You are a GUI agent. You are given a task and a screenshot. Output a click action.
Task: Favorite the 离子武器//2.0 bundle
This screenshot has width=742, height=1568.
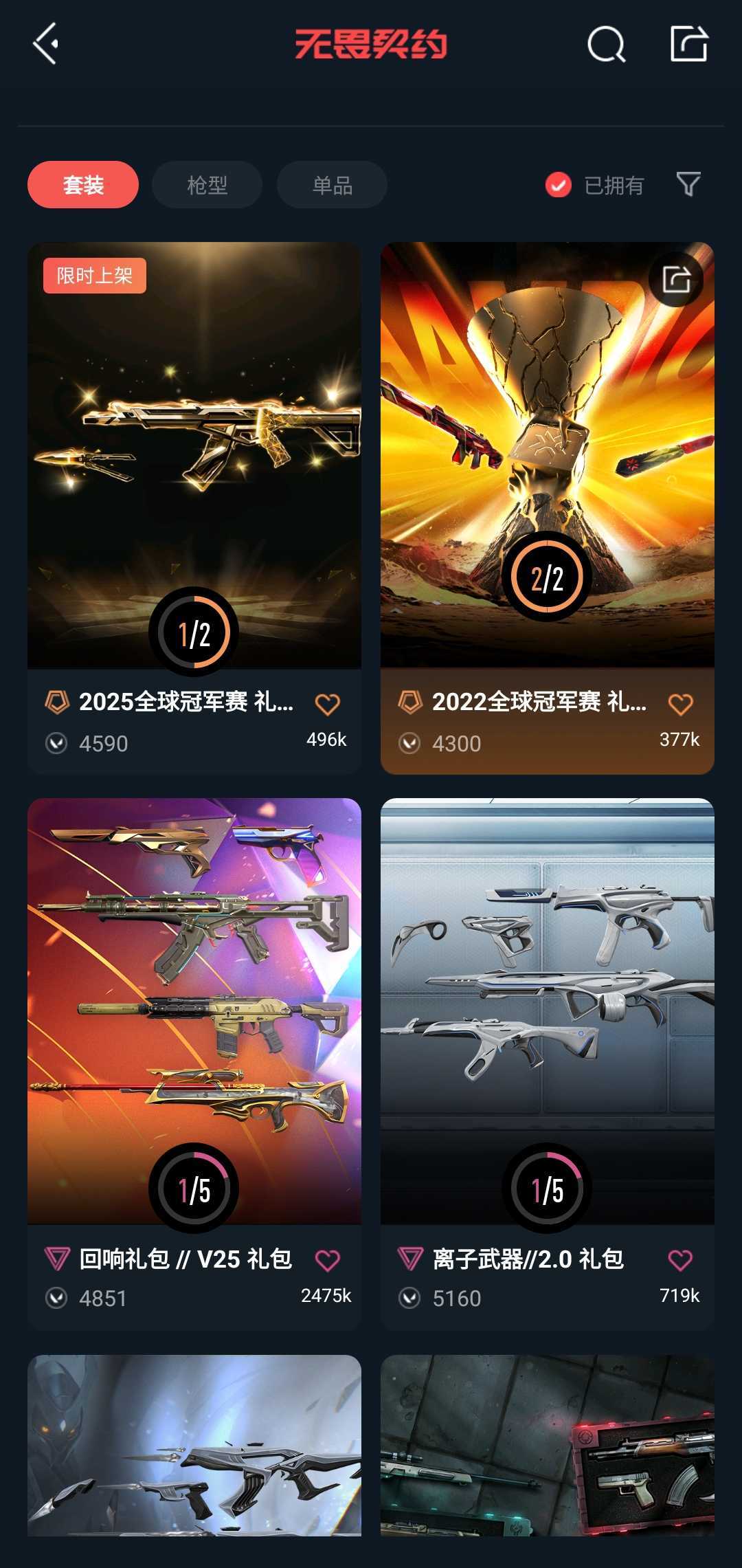[x=680, y=1260]
